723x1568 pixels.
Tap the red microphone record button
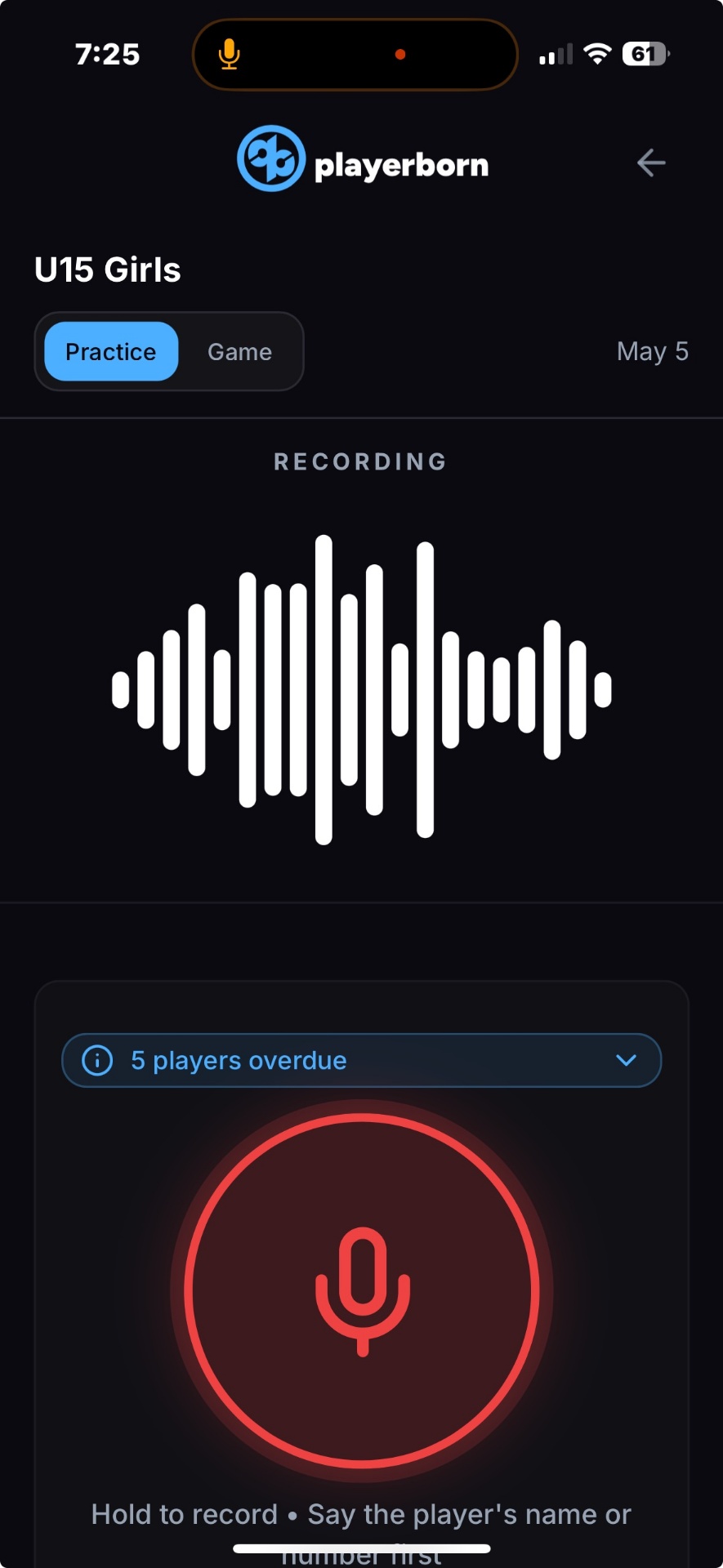tap(362, 1290)
